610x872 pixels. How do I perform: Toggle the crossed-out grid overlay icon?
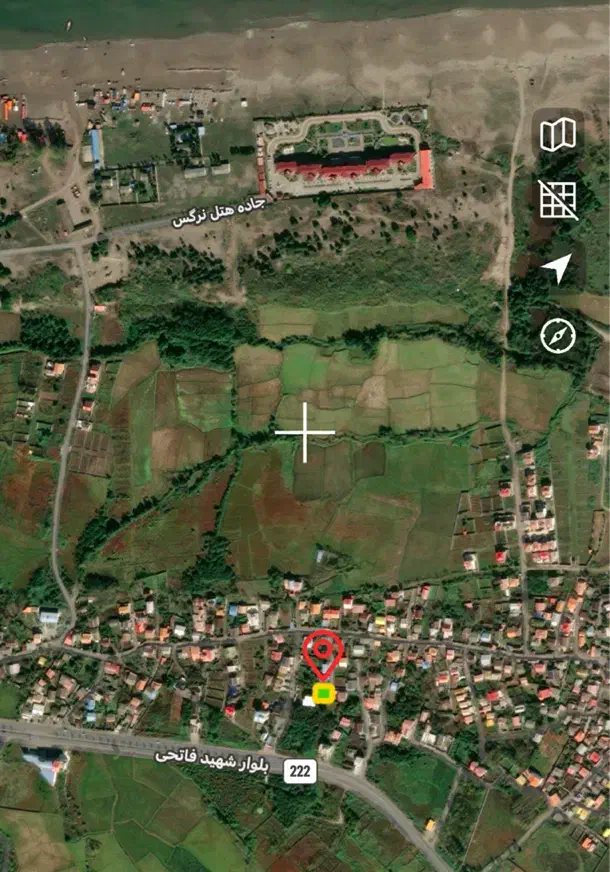558,200
